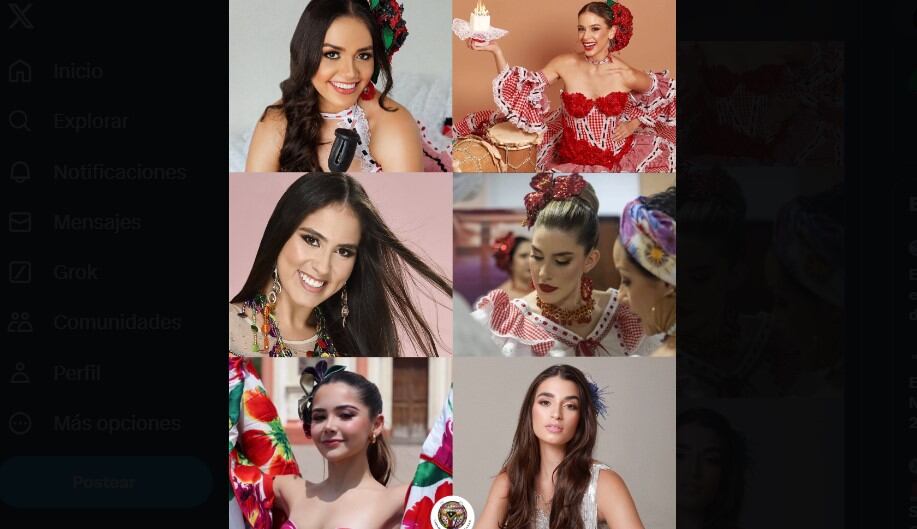Viewport: 917px width, 529px height.
Task: Go to the Inicio section
Action: [x=77, y=71]
